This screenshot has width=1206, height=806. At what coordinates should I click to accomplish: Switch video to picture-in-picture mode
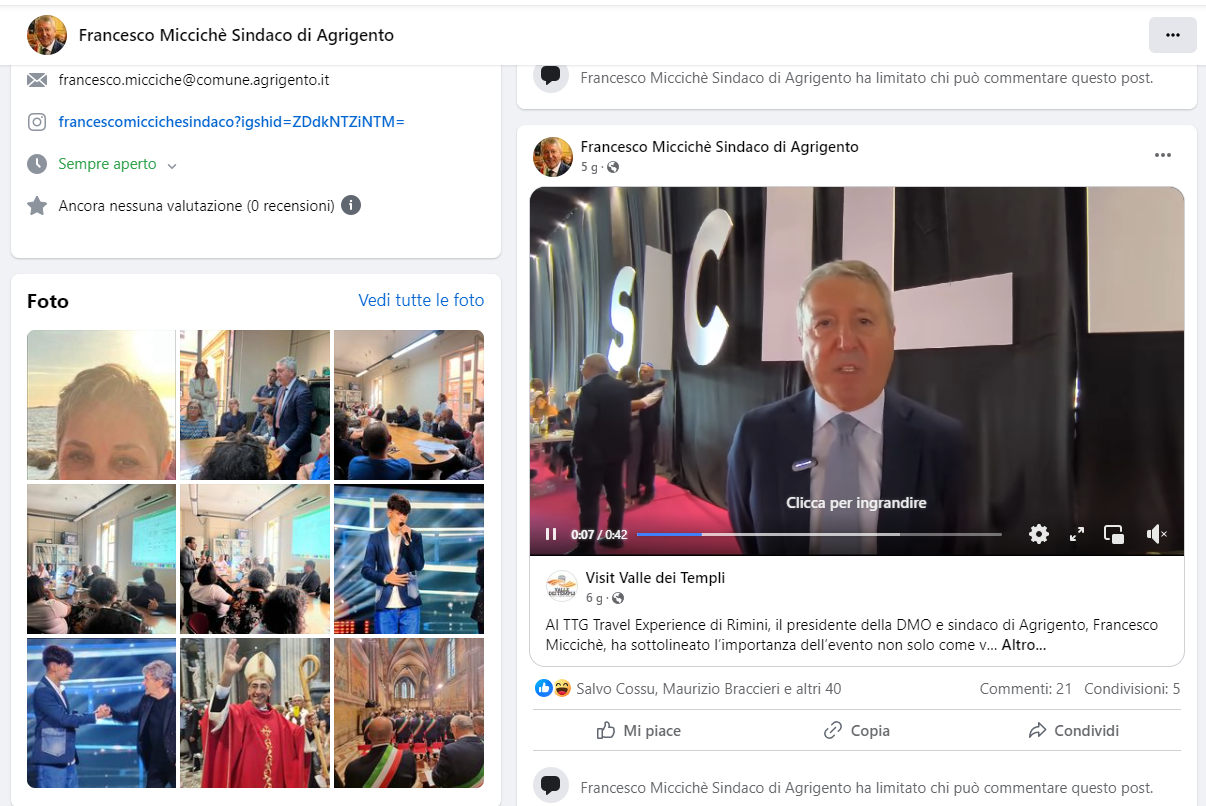coord(1114,534)
